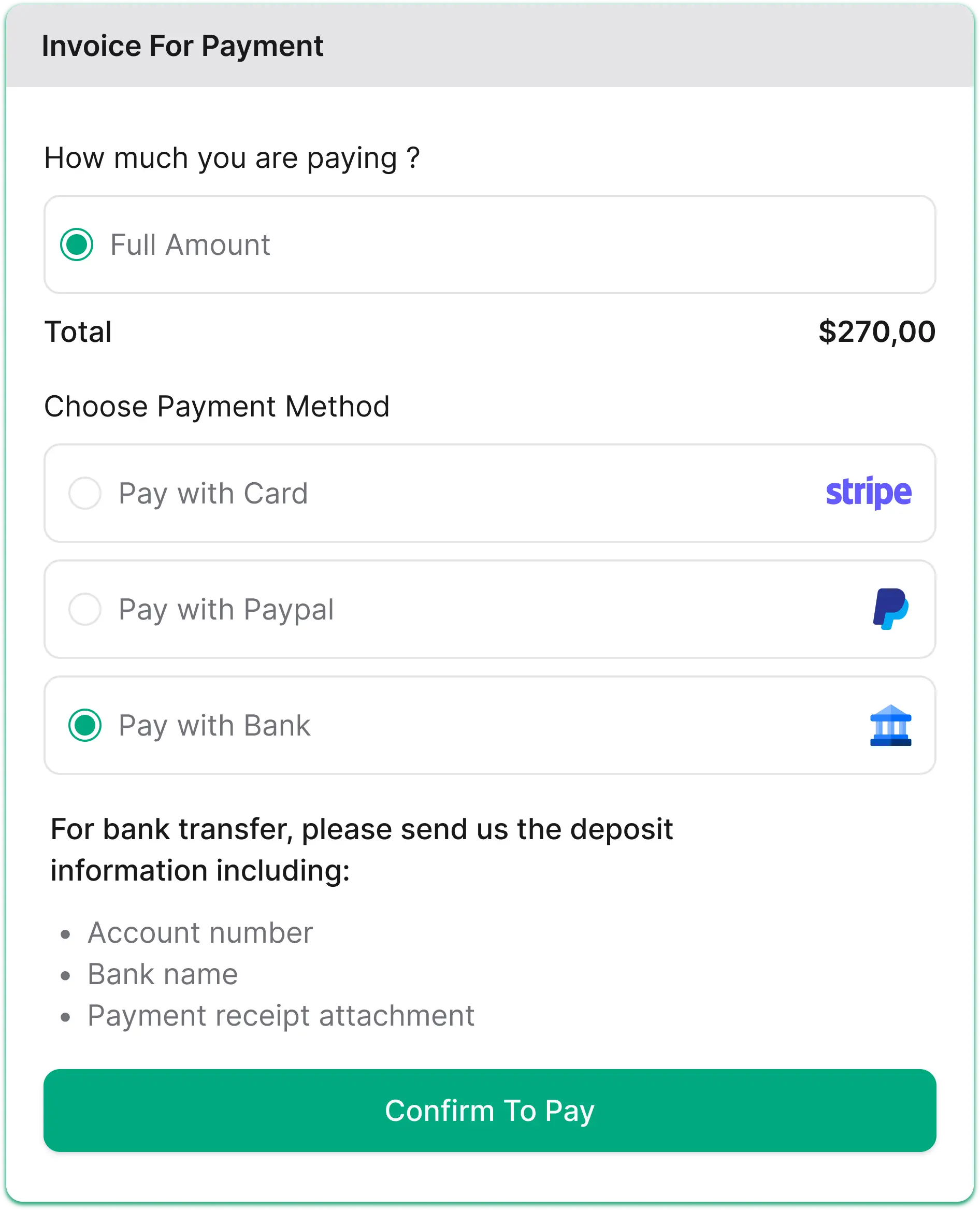Select the Pay with Bank radio button
The width and height of the screenshot is (980, 1210).
pos(84,726)
